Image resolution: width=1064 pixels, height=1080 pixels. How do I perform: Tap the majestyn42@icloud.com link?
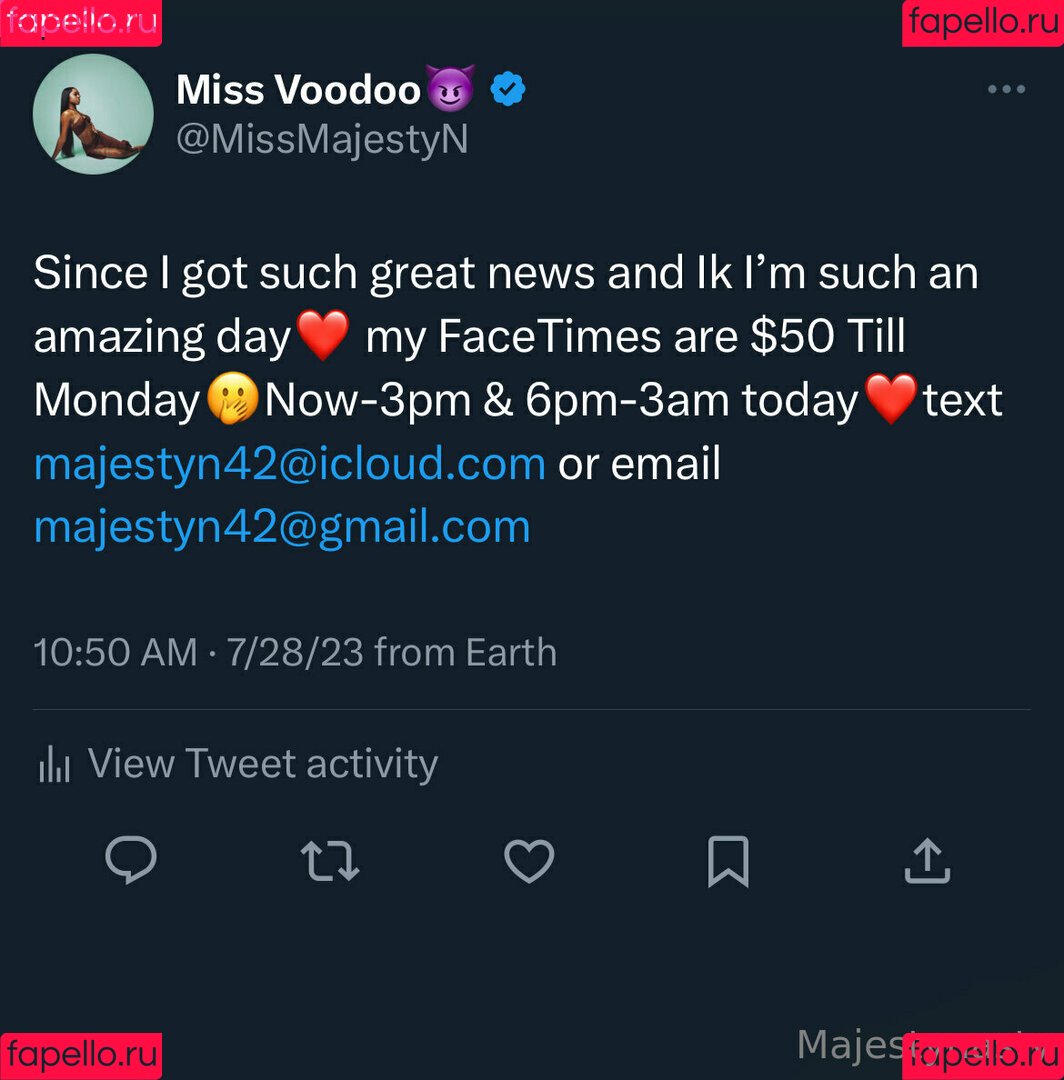[289, 464]
